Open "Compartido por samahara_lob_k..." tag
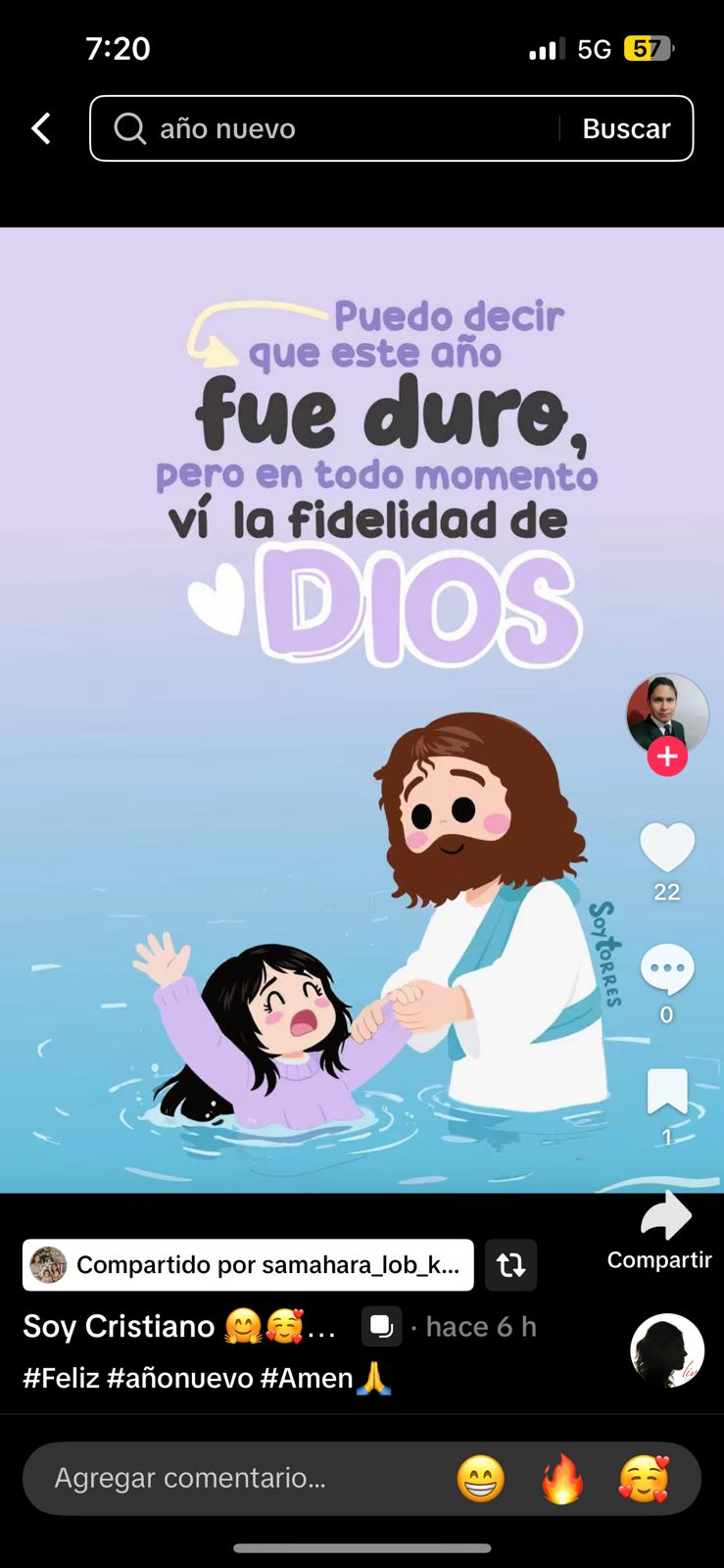Screen dimensions: 724x1568 click(x=248, y=1265)
